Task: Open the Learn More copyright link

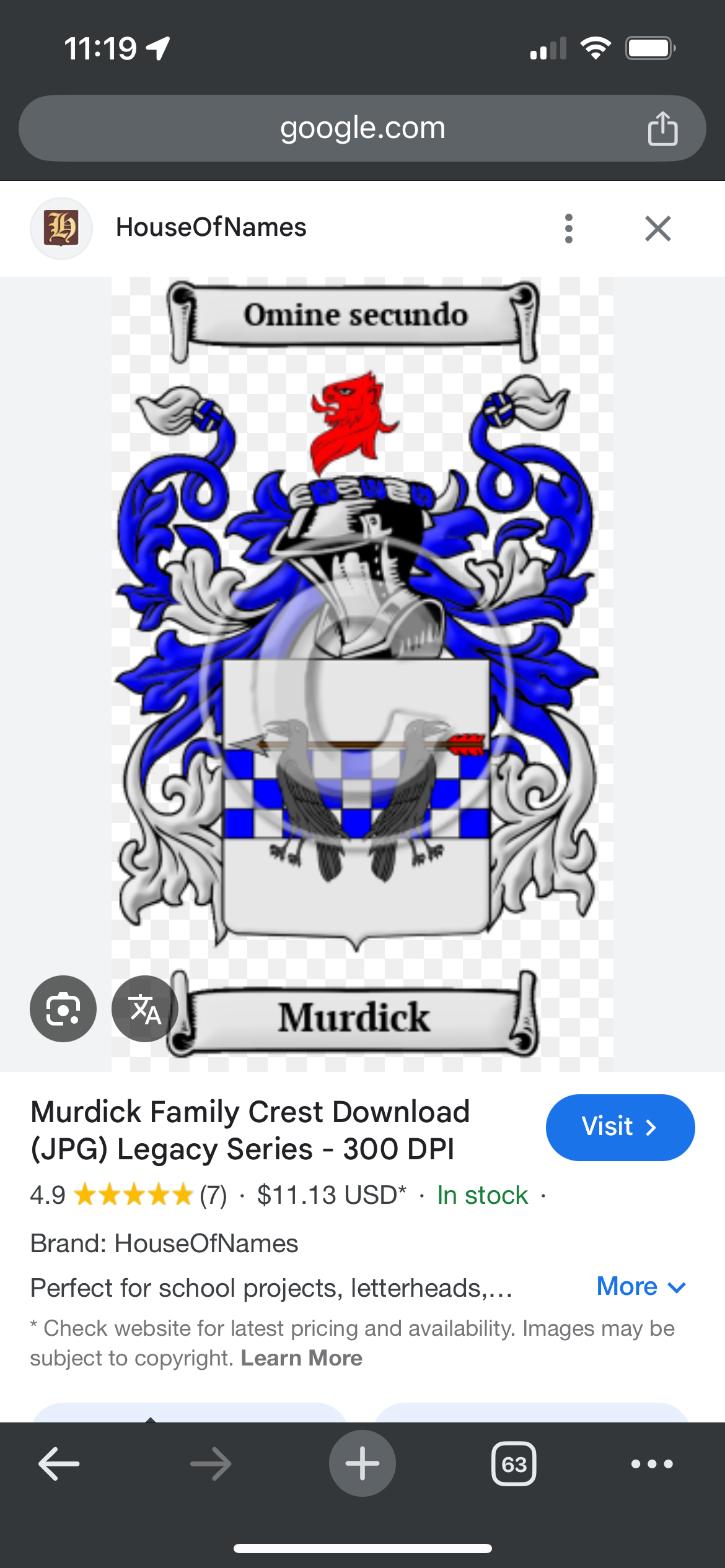Action: pos(301,1357)
